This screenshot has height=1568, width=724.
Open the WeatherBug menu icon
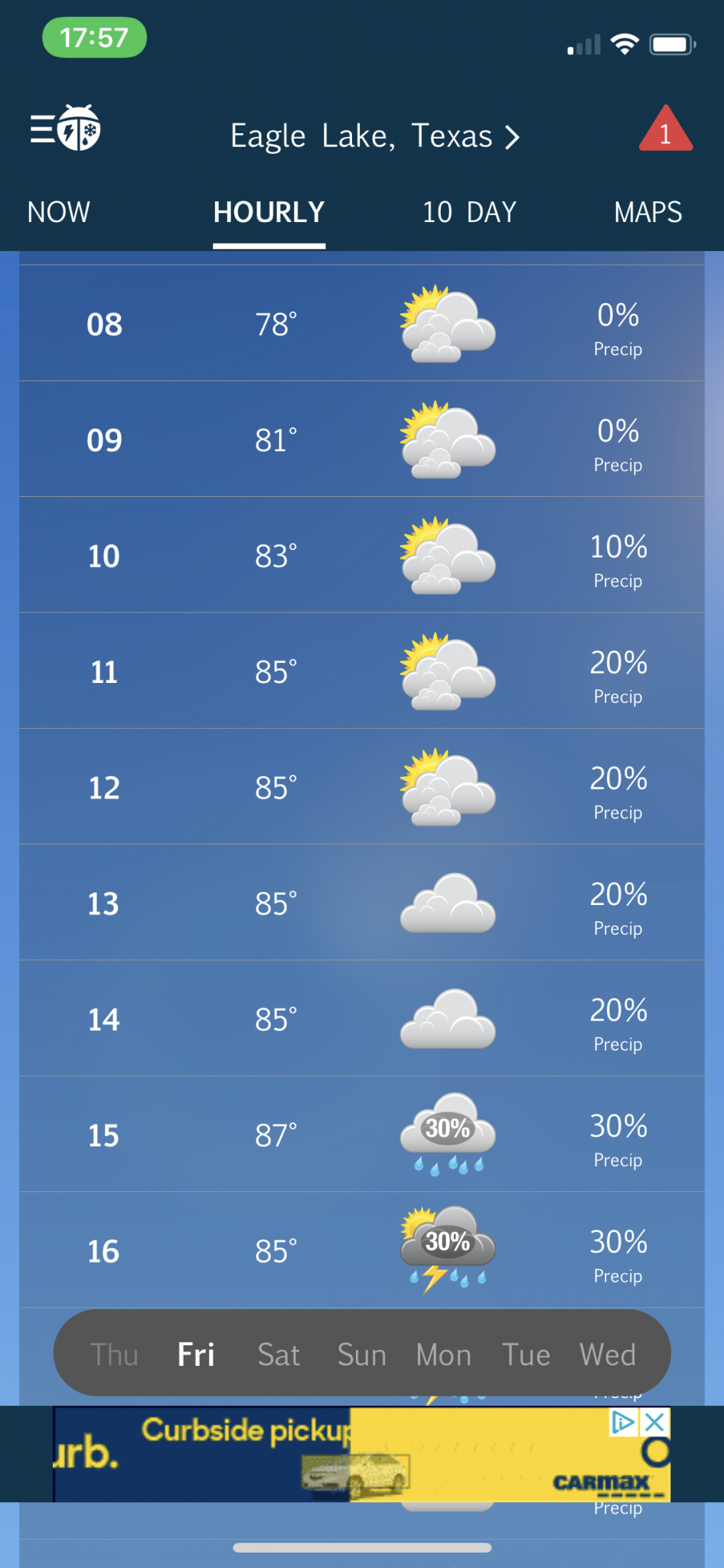click(65, 129)
